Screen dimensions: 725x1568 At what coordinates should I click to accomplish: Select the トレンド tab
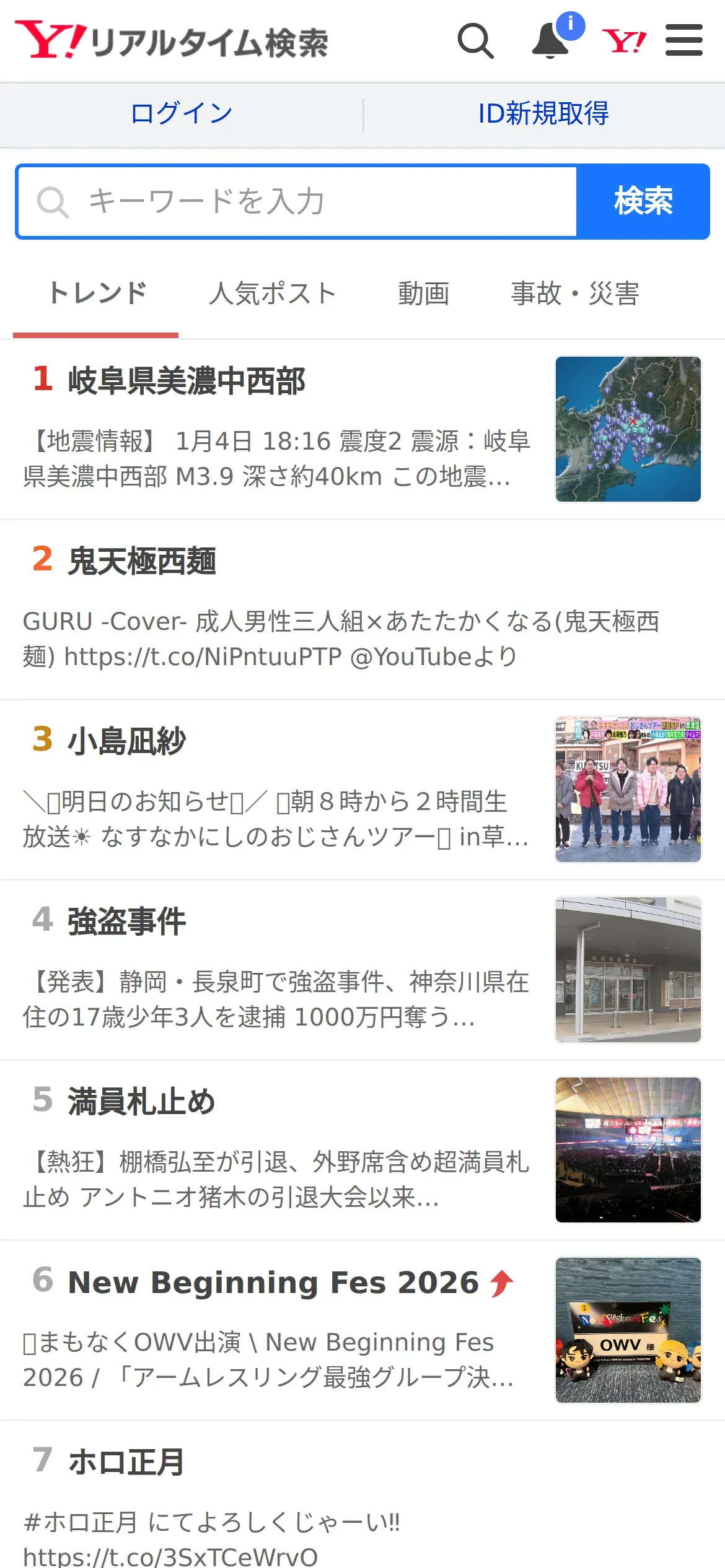[x=97, y=294]
